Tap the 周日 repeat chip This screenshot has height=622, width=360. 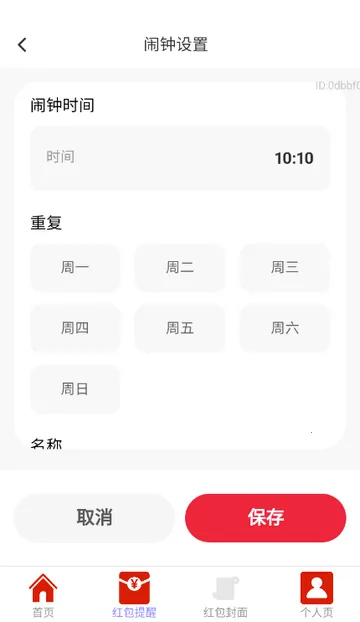pyautogui.click(x=75, y=389)
